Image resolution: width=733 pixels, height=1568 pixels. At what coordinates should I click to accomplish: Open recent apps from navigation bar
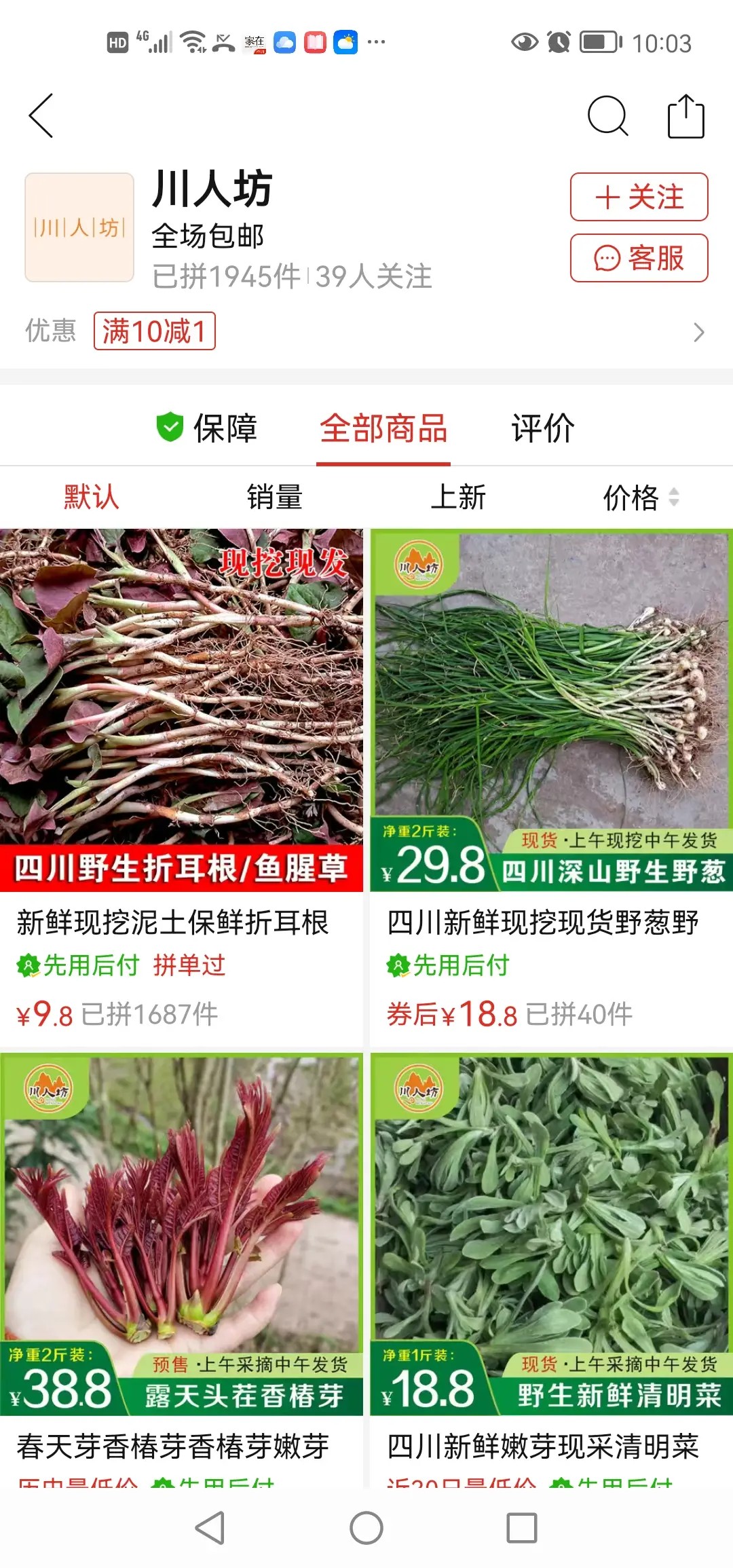(x=522, y=1528)
